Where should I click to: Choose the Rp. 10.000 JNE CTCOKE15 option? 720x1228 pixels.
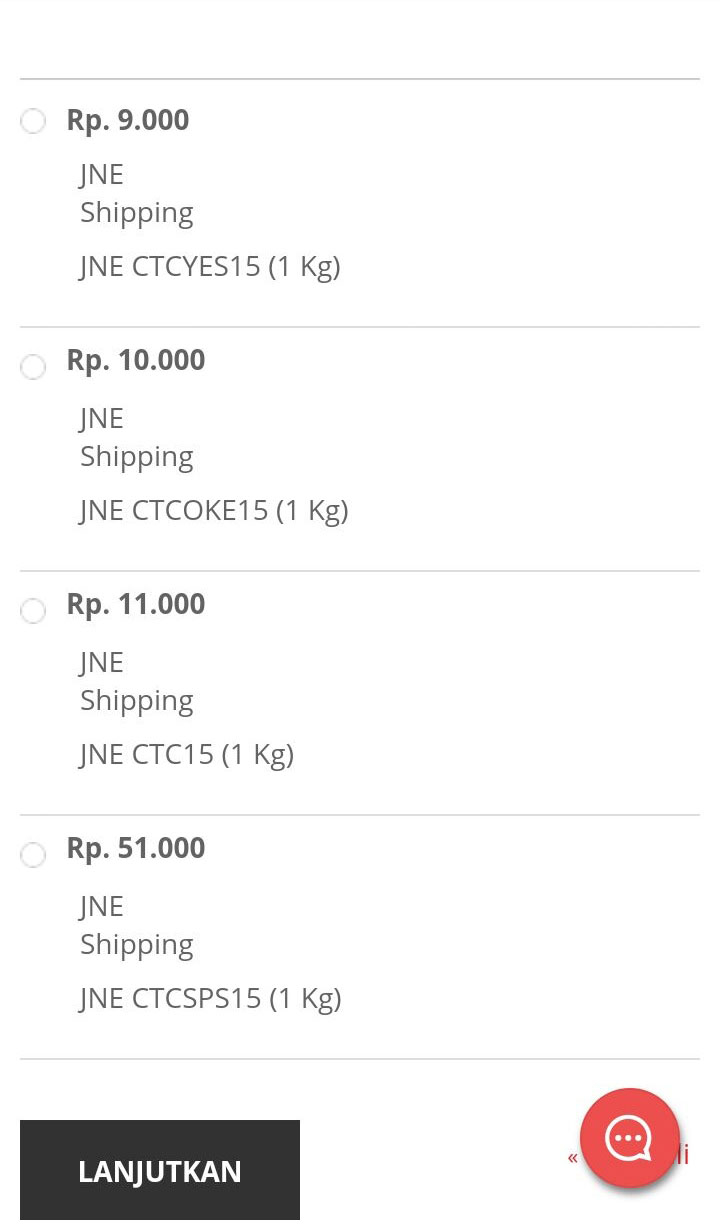click(33, 367)
